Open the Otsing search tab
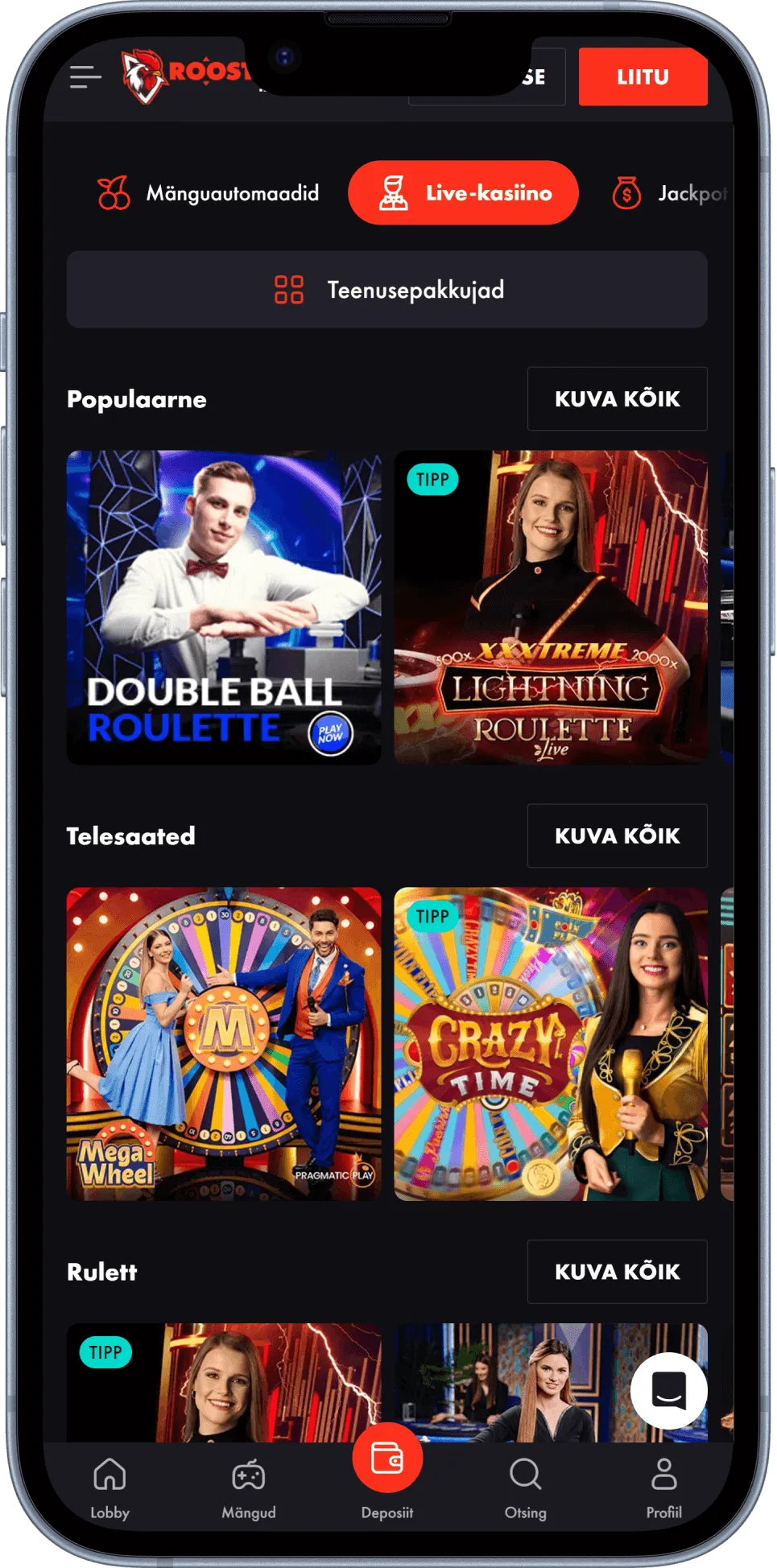This screenshot has width=777, height=1568. [525, 1489]
